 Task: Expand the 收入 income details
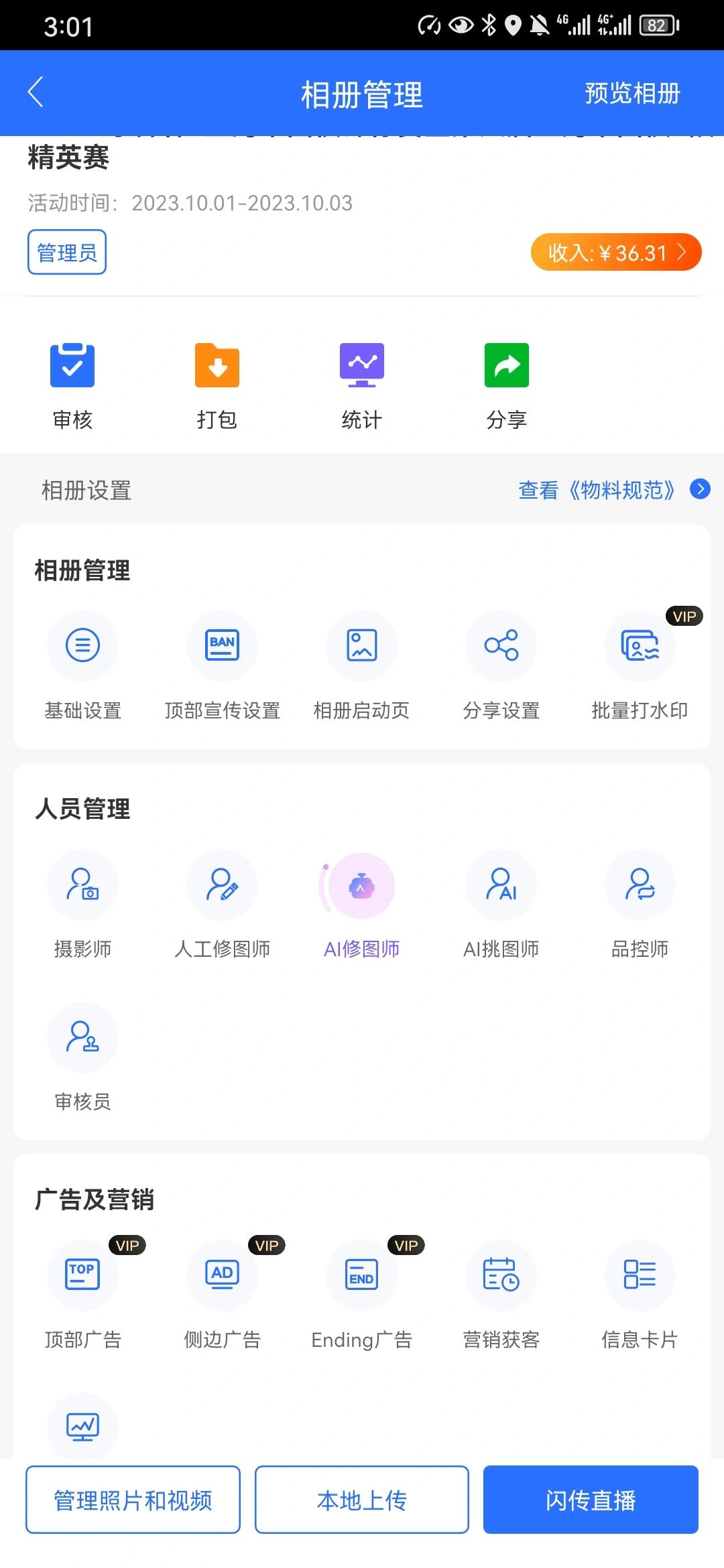pos(615,253)
